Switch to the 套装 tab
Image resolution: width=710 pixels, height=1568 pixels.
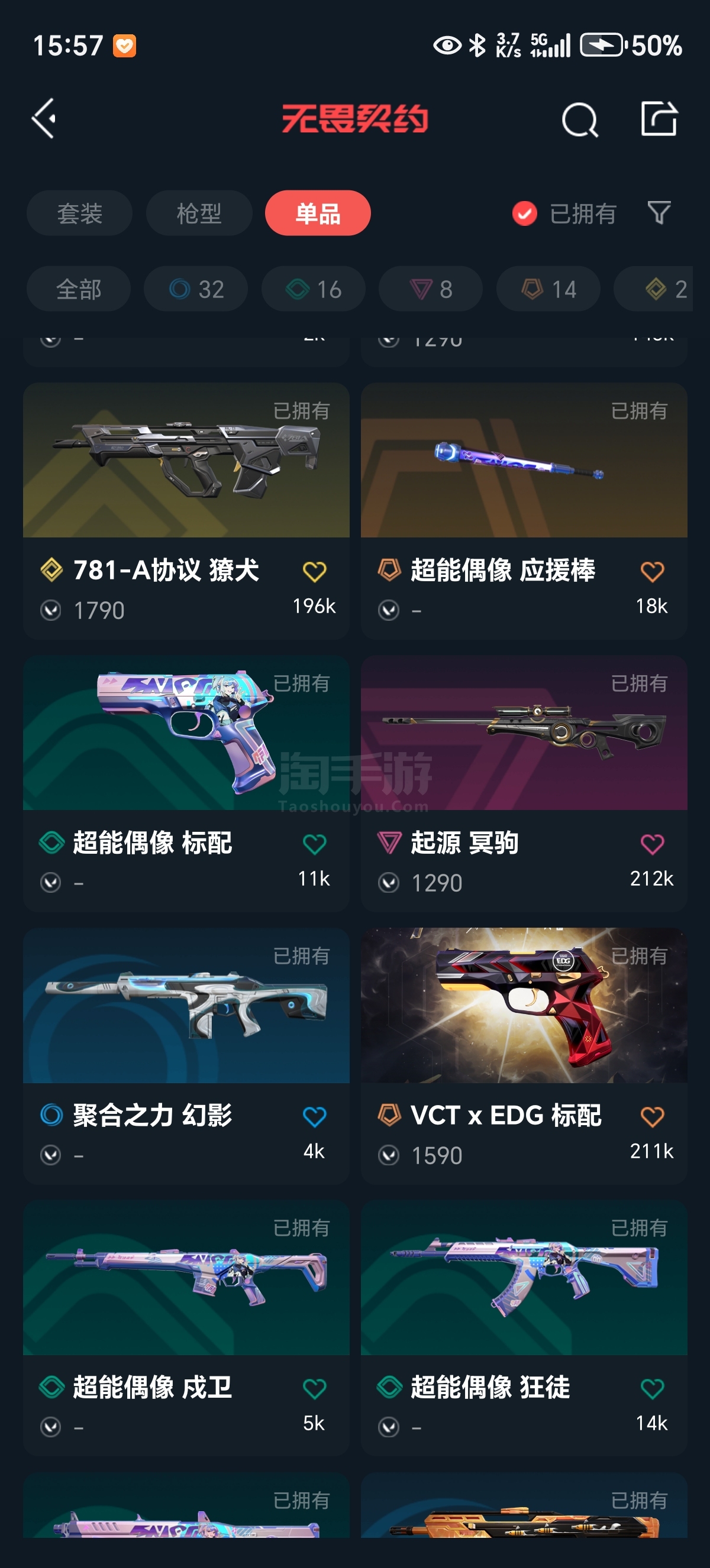(79, 213)
